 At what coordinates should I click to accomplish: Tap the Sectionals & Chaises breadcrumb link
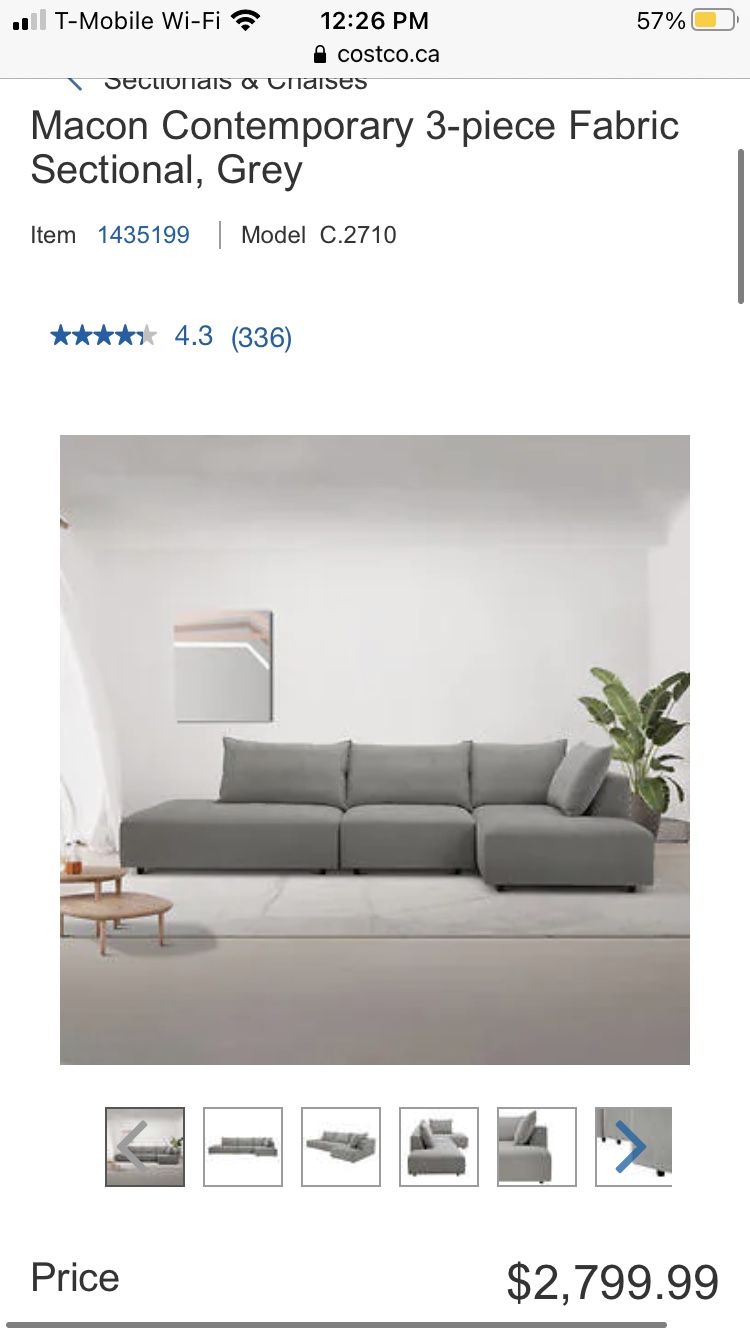coord(234,82)
